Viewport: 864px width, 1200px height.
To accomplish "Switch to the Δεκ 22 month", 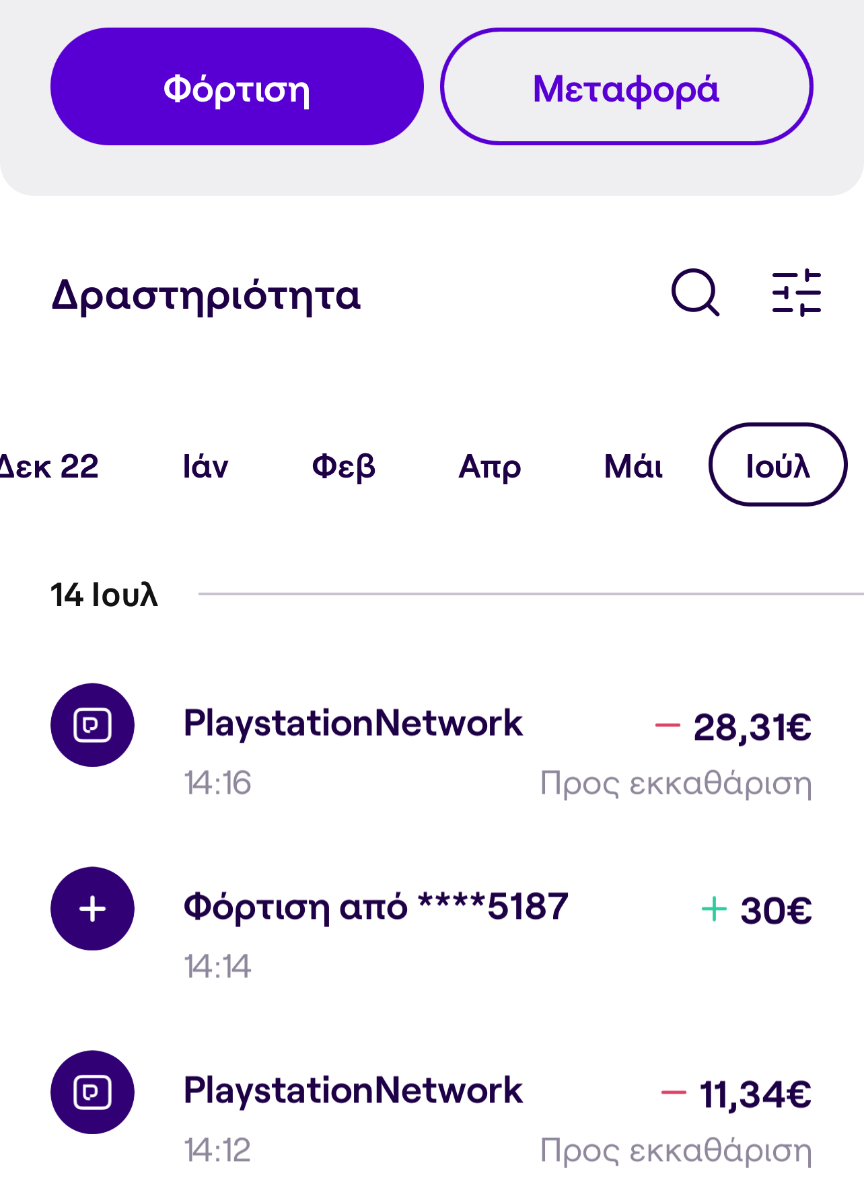I will (50, 466).
